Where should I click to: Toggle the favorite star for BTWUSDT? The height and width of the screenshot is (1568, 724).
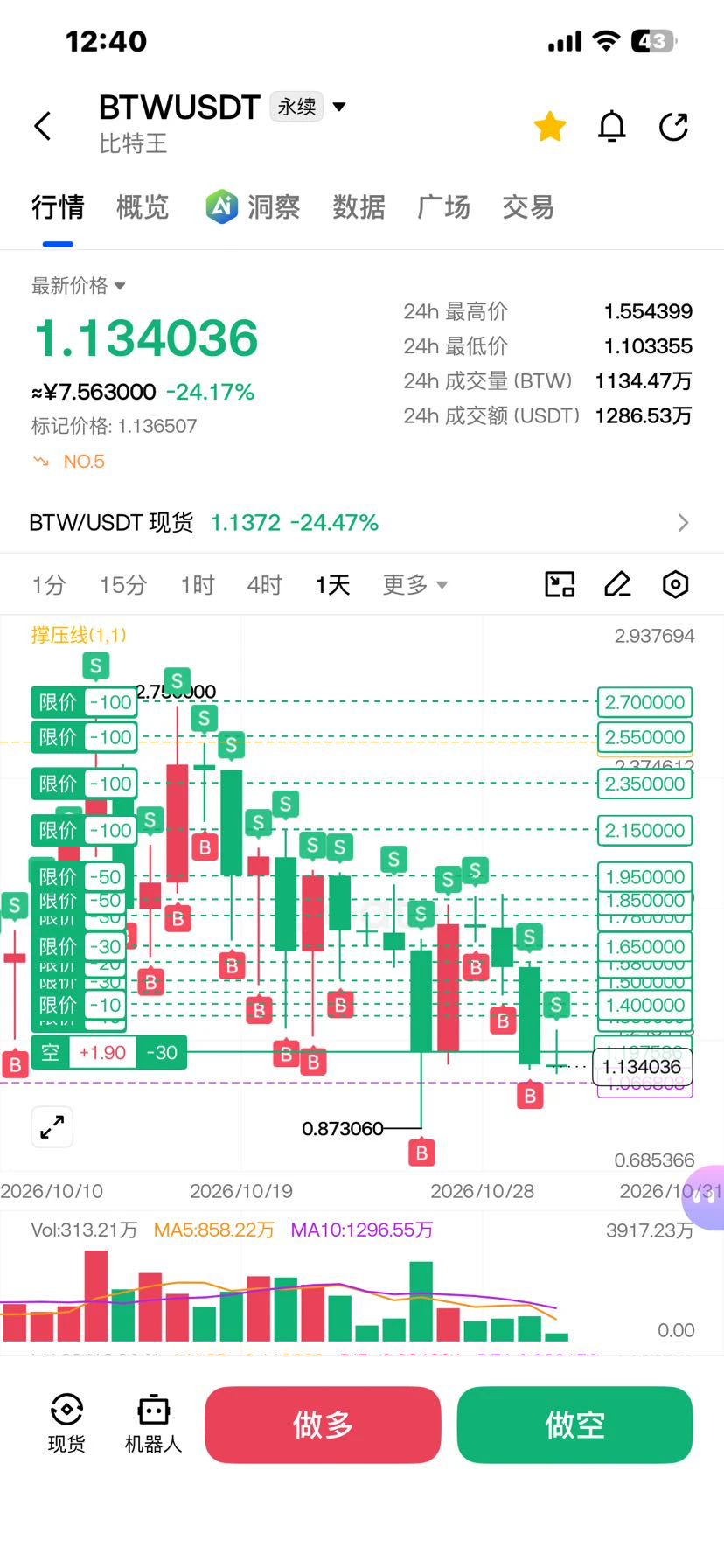pos(550,126)
